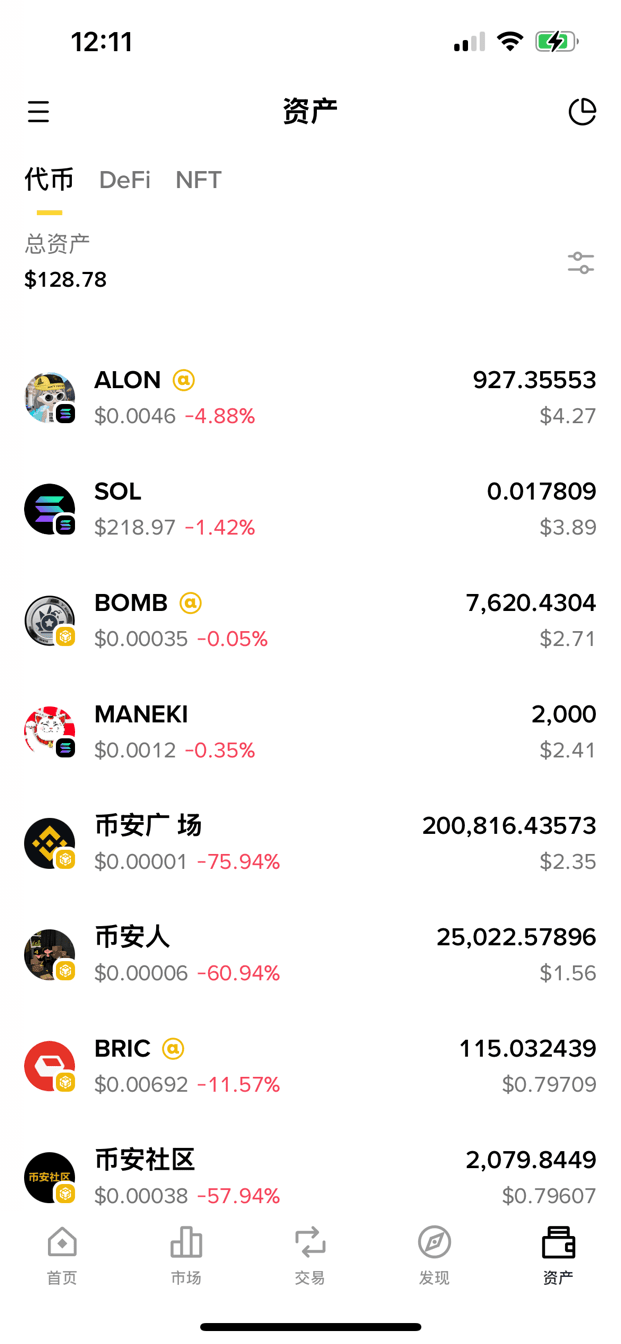Viewport: 621px width, 1344px height.
Task: Open the SOL token details
Action: (x=310, y=509)
